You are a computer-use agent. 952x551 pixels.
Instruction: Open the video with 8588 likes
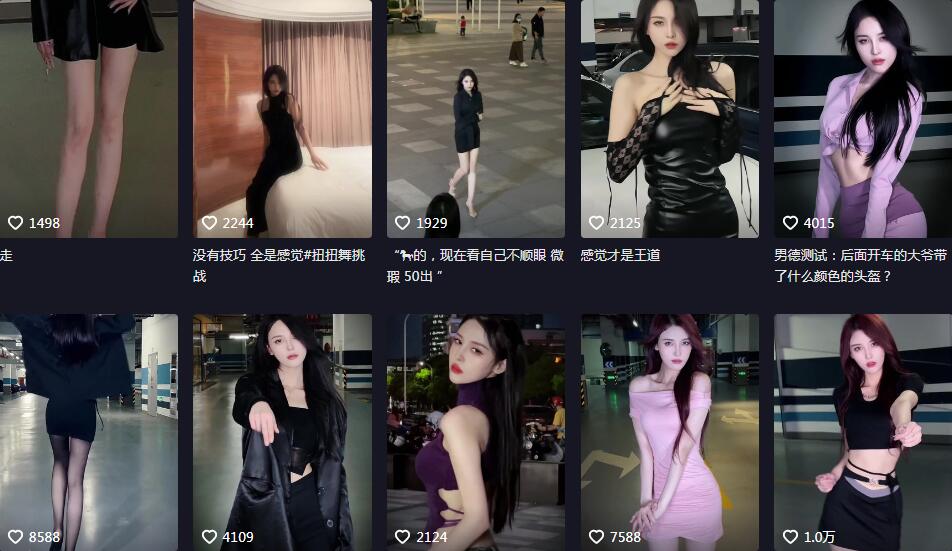pyautogui.click(x=88, y=430)
